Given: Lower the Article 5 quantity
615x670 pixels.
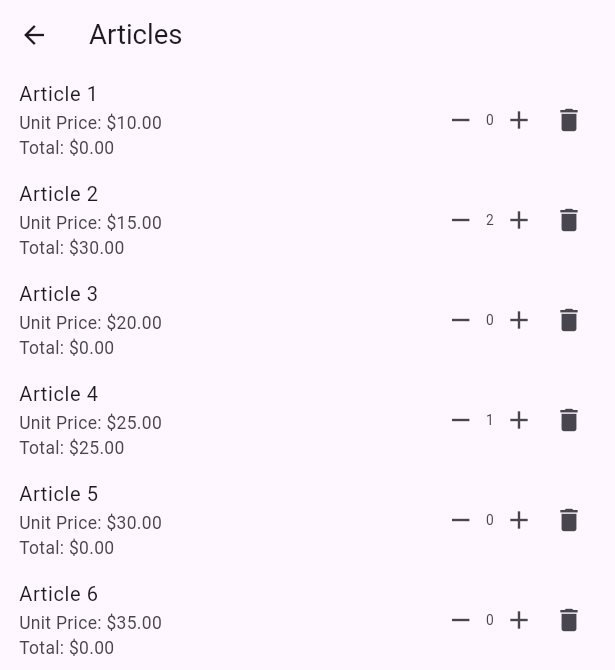Looking at the screenshot, I should click(460, 520).
